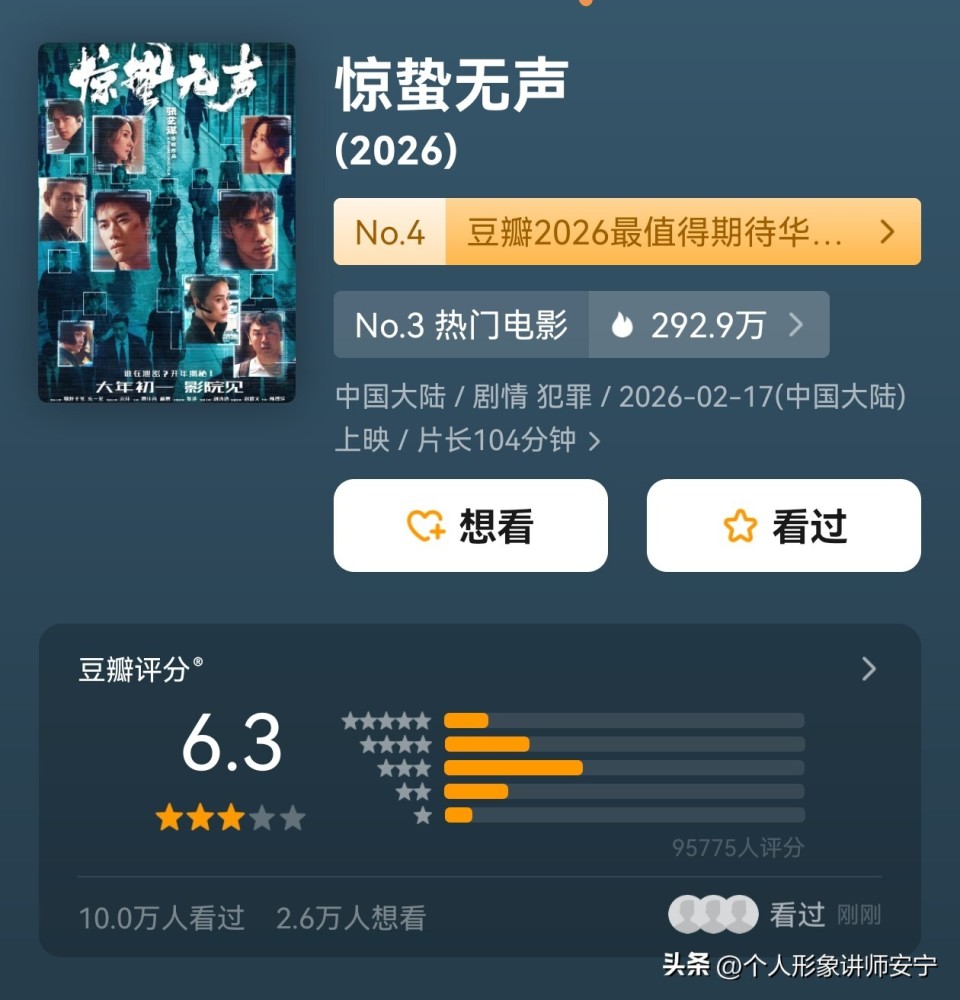Open the 热门电影 popularity details via its chevron
960x1000 pixels.
coord(795,324)
